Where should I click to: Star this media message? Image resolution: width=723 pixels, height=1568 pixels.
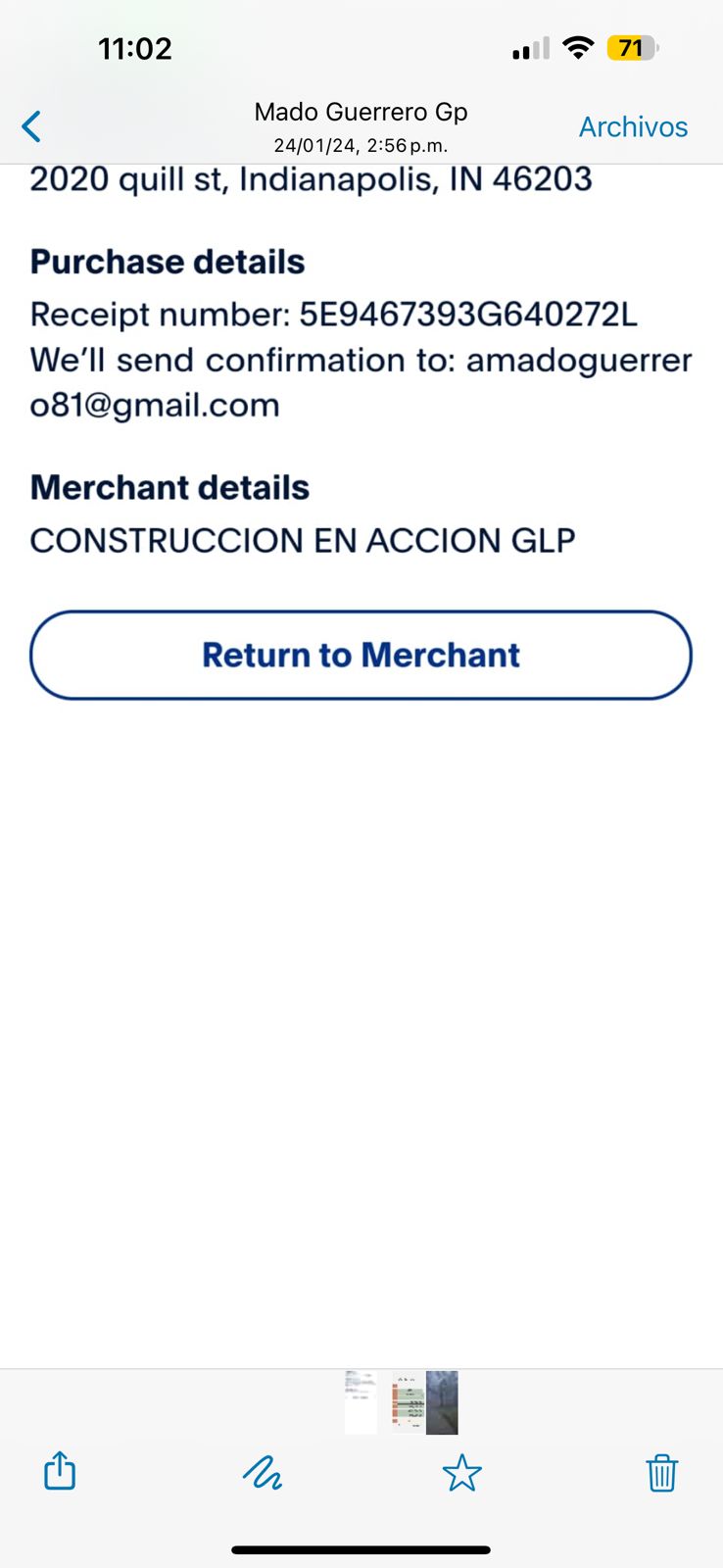[x=461, y=1472]
